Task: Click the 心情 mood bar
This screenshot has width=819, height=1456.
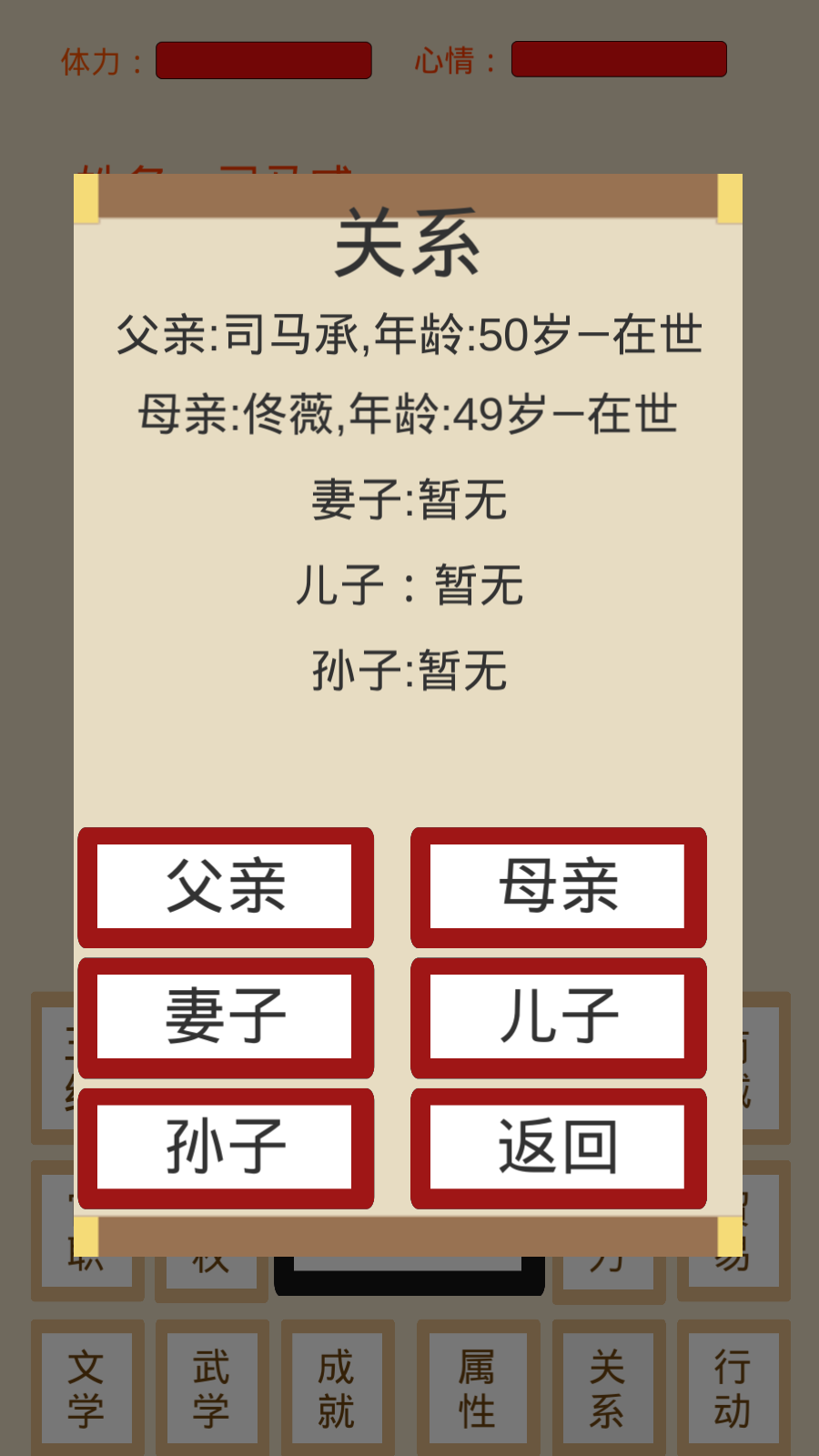Action: point(619,60)
